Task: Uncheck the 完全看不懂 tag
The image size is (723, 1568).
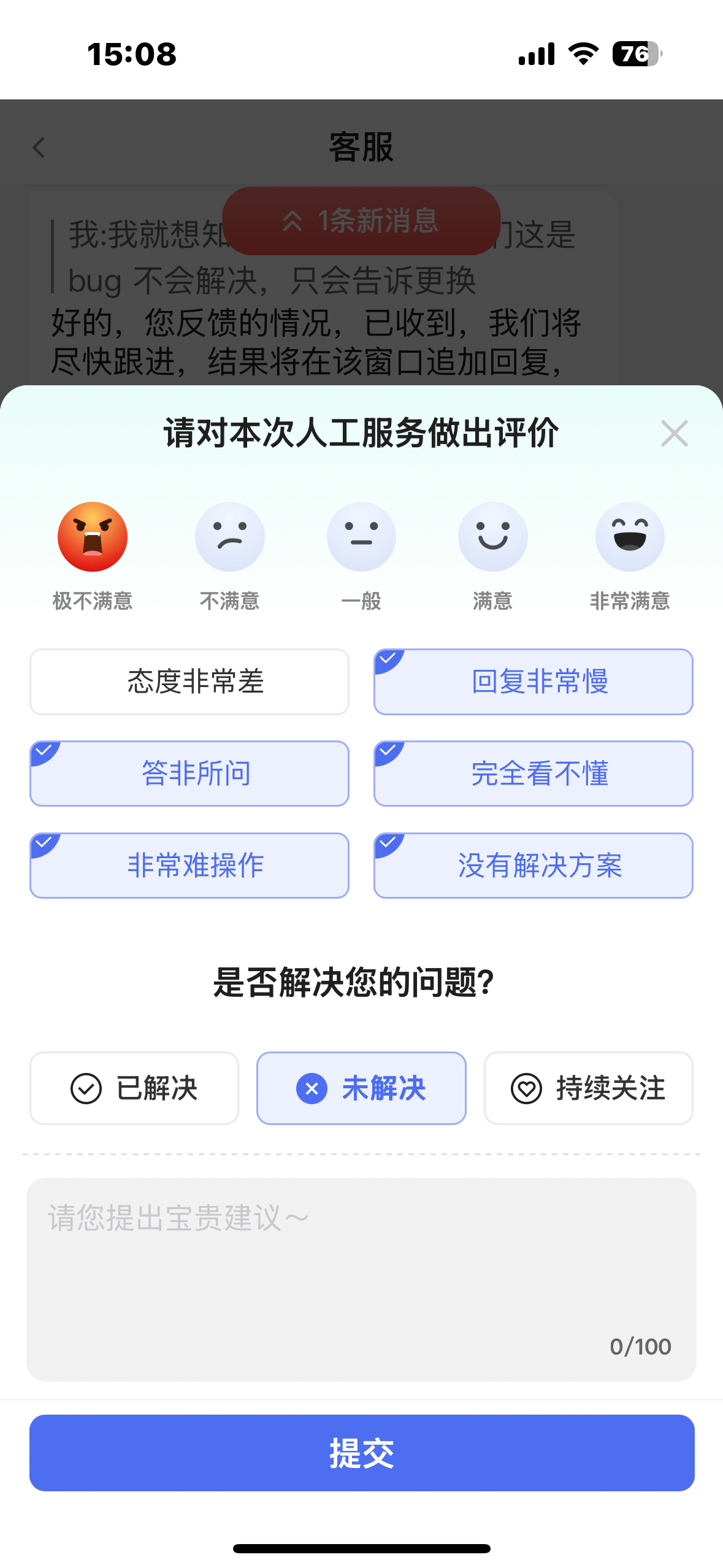Action: (x=534, y=773)
